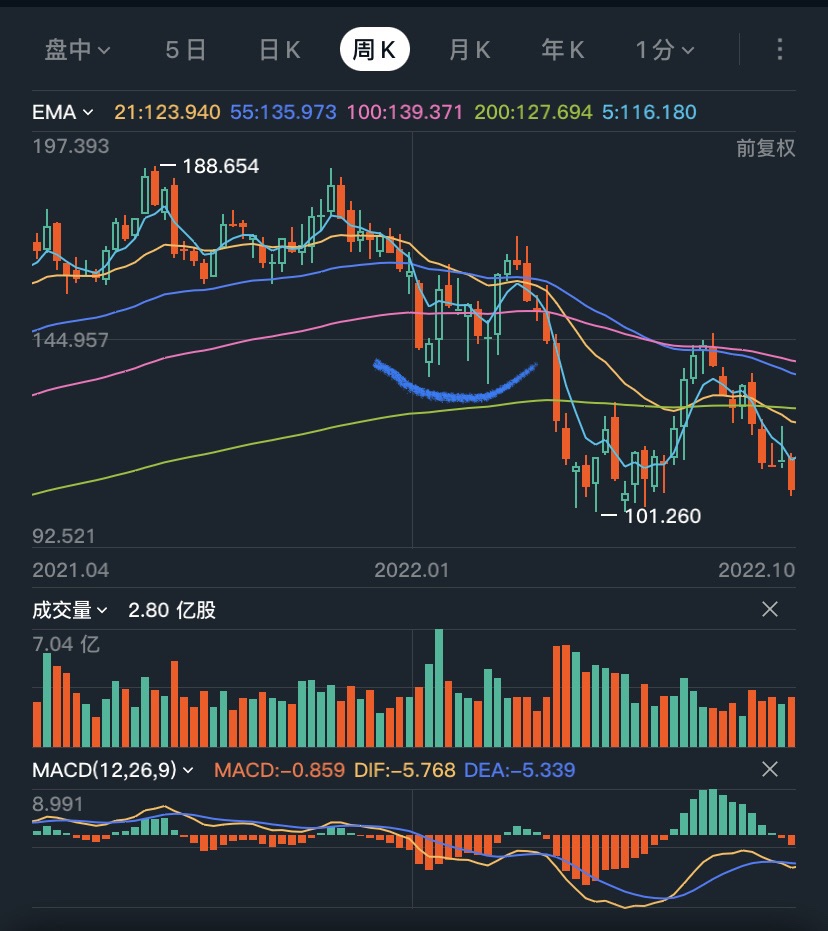Switch to 日K chart view

pos(279,50)
